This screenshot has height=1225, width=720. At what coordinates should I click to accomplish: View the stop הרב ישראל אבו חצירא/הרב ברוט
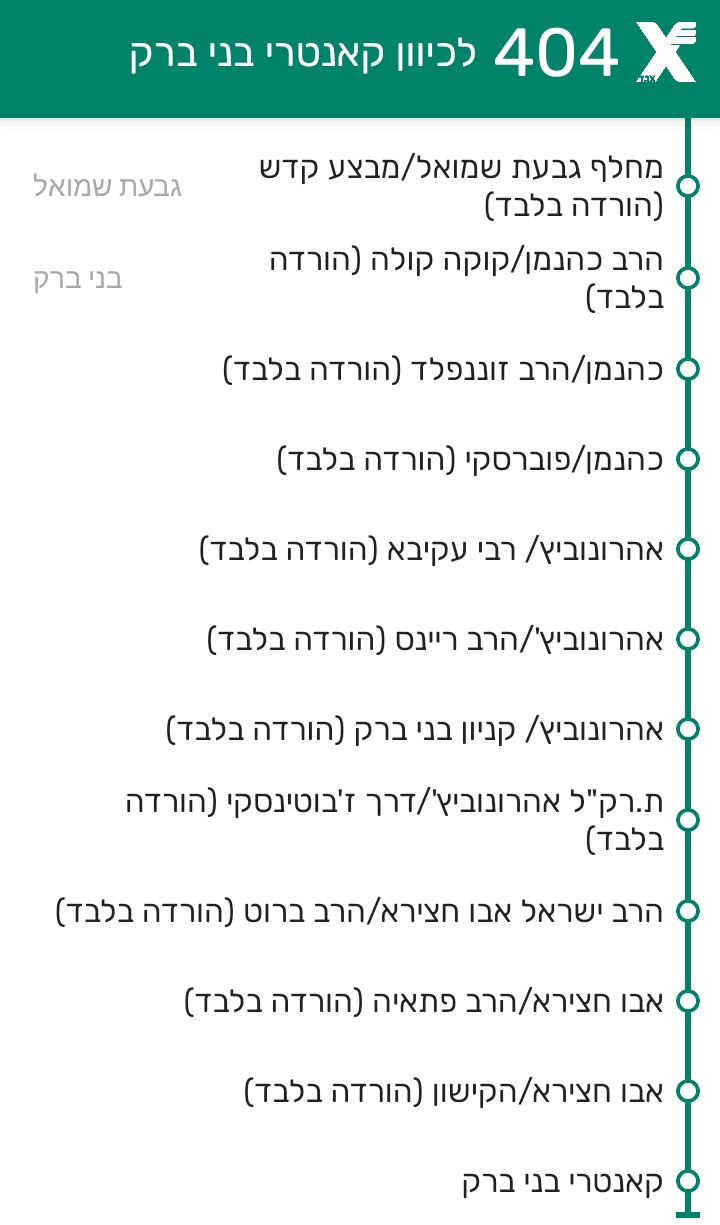click(x=360, y=911)
